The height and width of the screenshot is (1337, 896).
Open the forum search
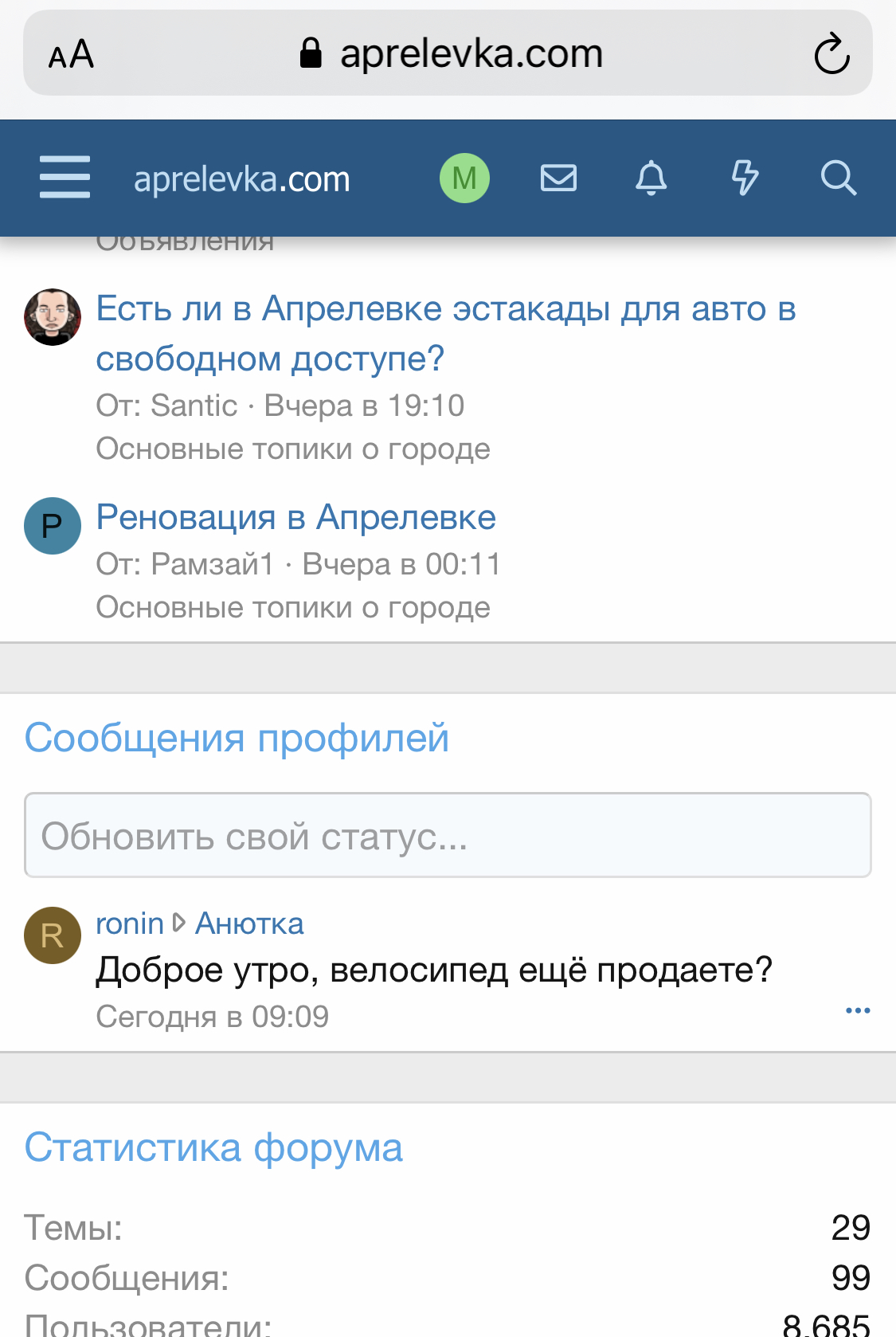tap(838, 178)
